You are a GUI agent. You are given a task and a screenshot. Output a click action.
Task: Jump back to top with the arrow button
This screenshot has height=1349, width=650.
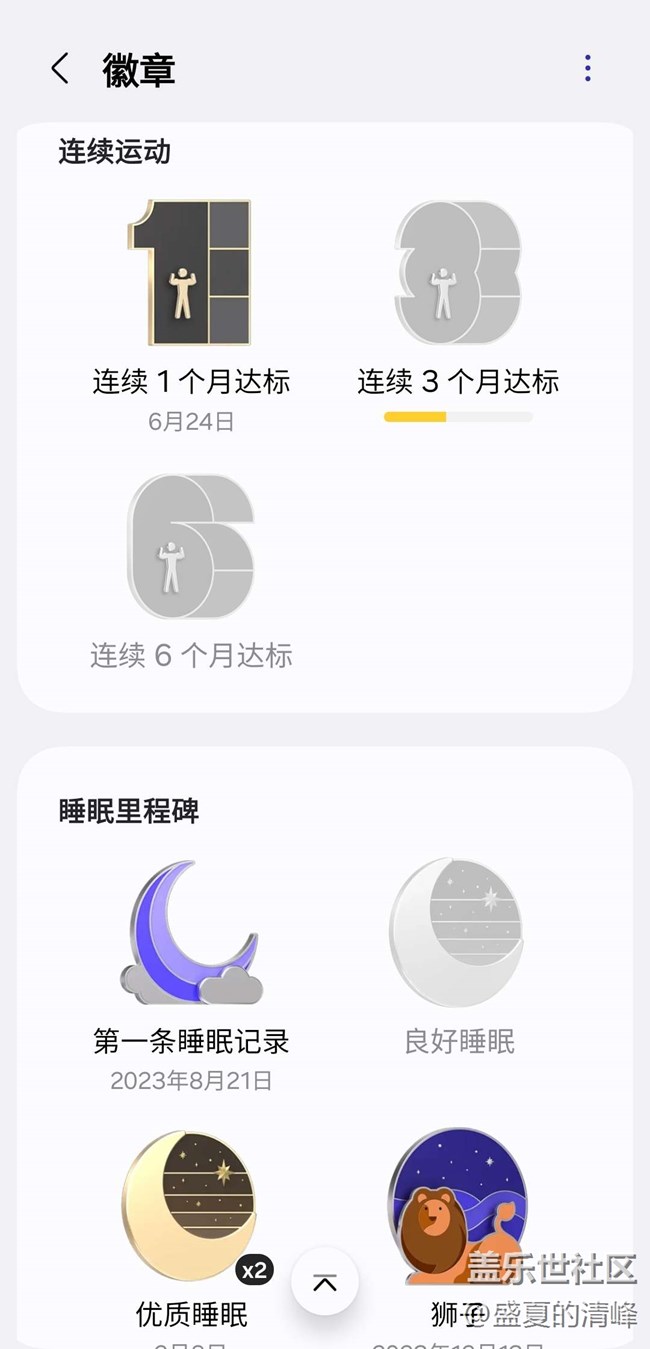pos(325,1282)
